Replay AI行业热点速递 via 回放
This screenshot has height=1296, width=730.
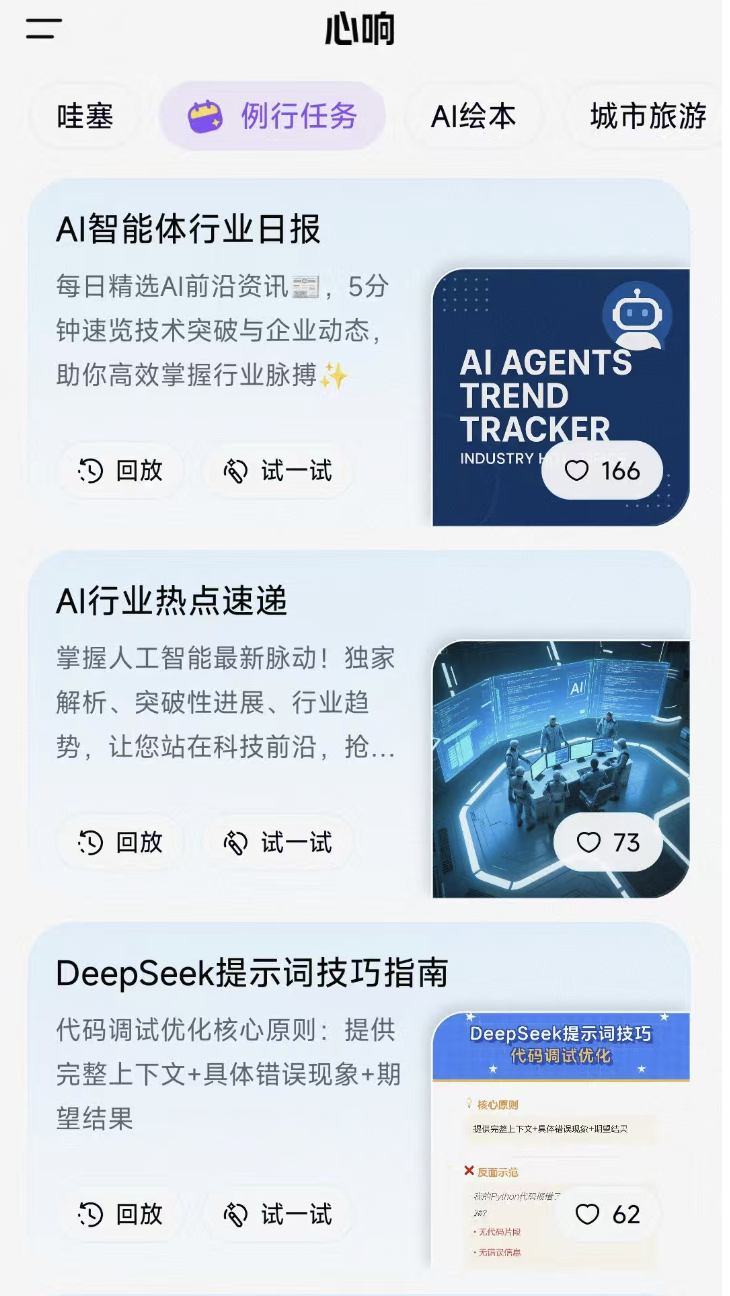(x=120, y=842)
